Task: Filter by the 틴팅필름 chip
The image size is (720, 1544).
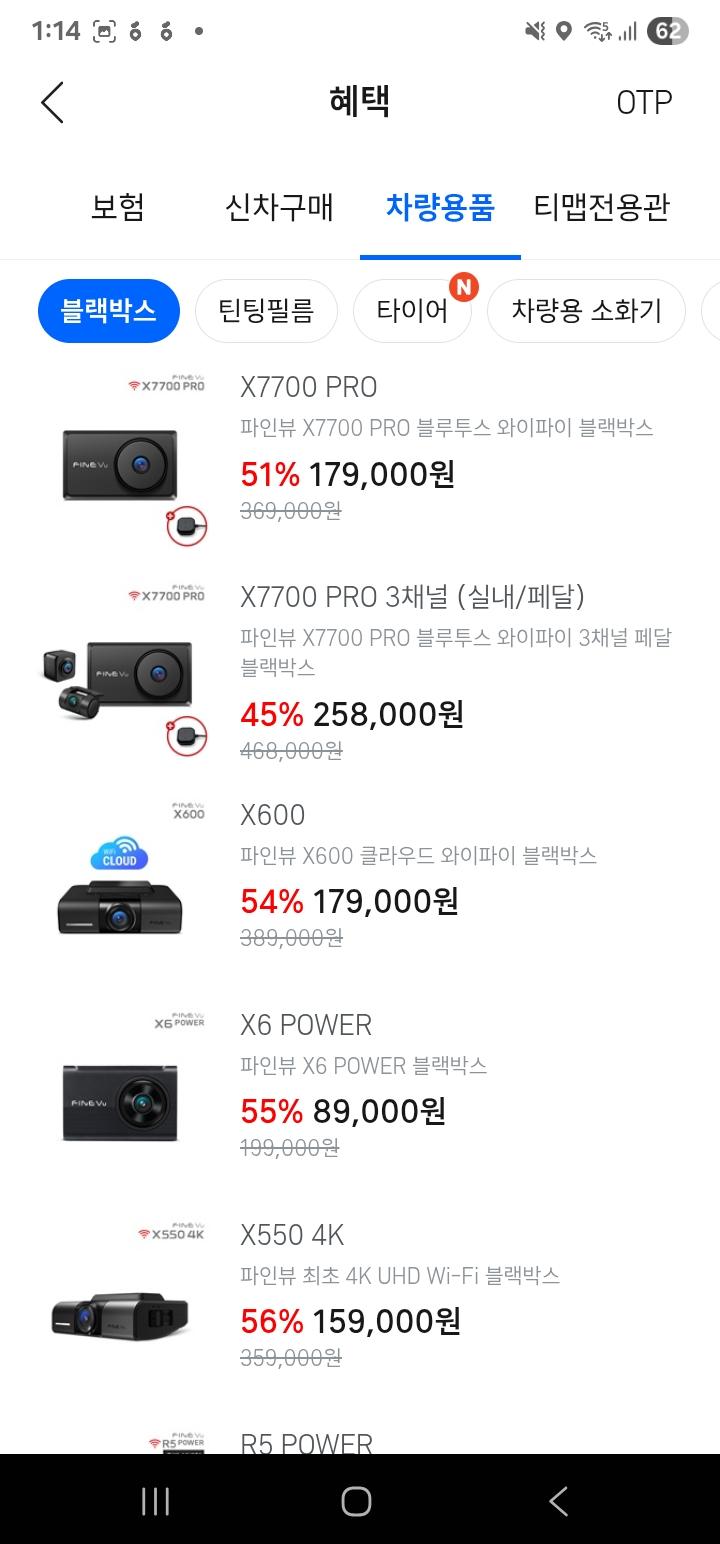Action: 266,311
